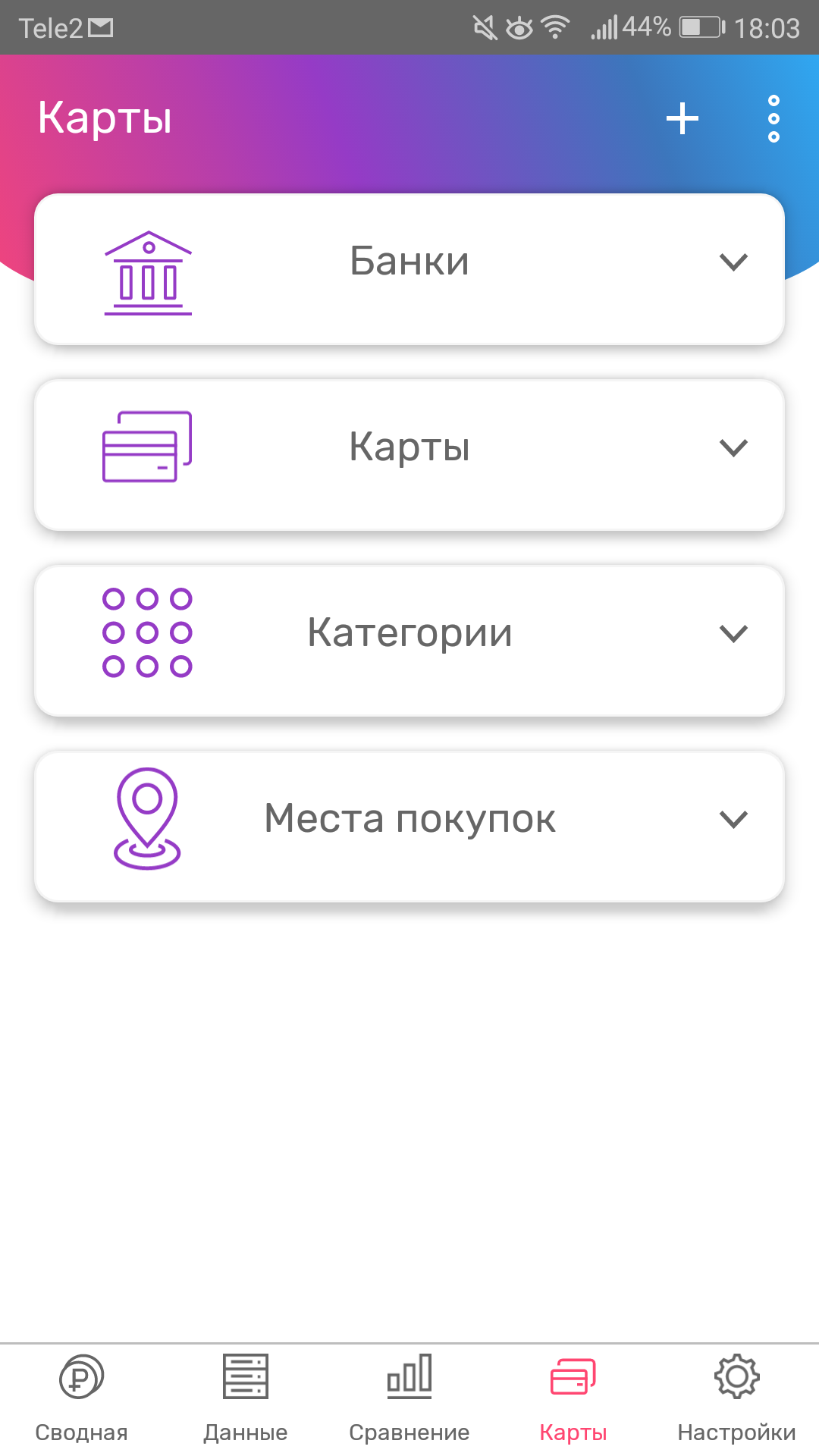This screenshot has height=1456, width=819.
Task: Expand the Карты section card
Action: (x=409, y=454)
